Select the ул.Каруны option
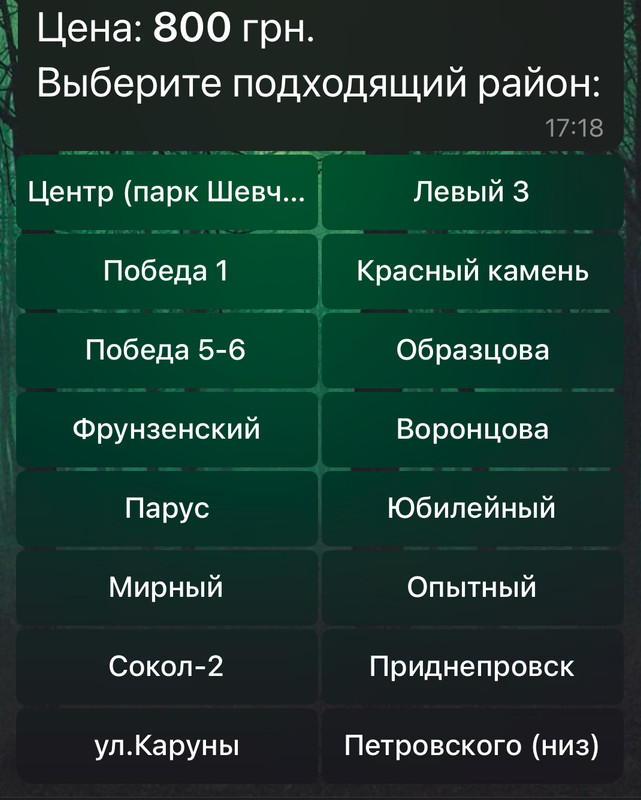This screenshot has height=800, width=641. click(x=166, y=745)
